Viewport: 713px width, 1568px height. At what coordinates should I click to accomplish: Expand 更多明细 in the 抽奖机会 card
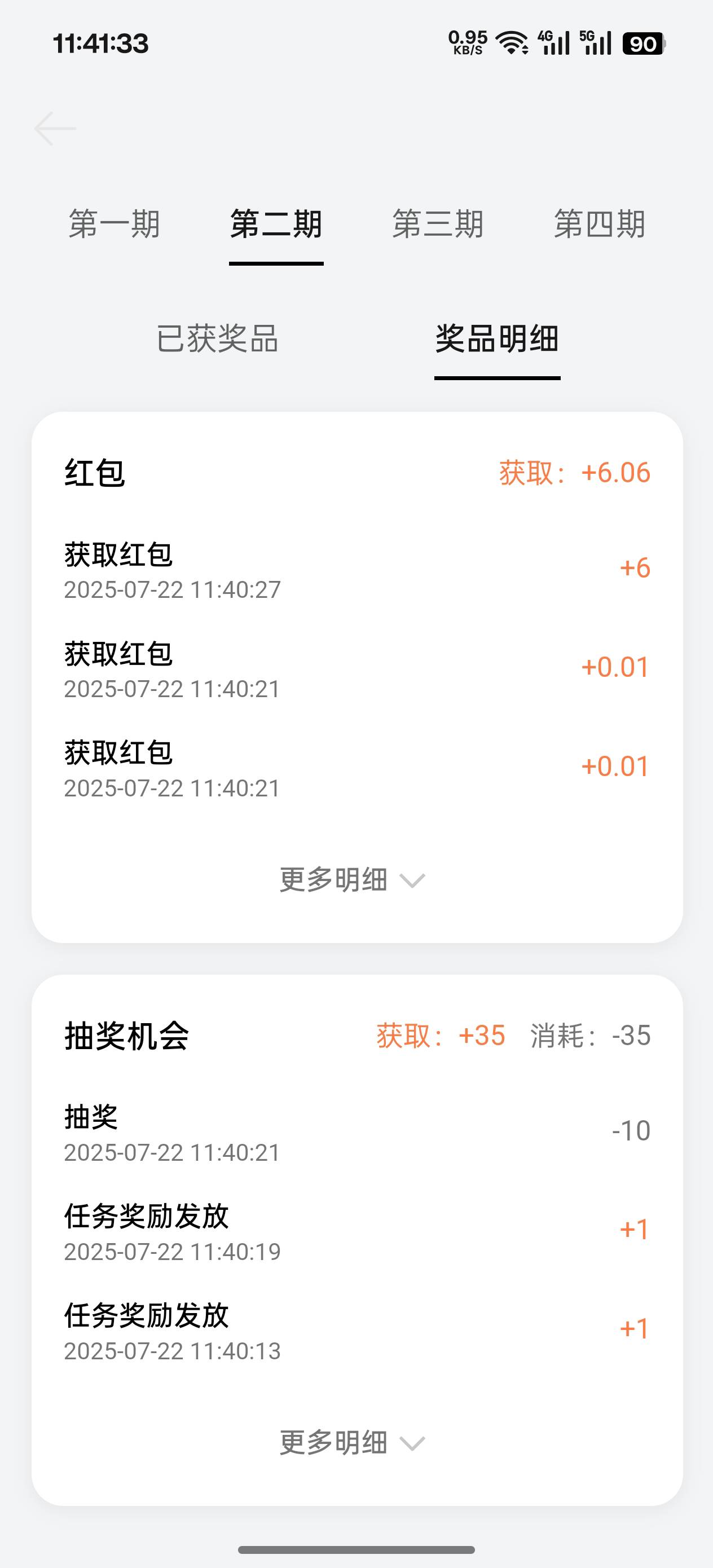click(x=352, y=1443)
